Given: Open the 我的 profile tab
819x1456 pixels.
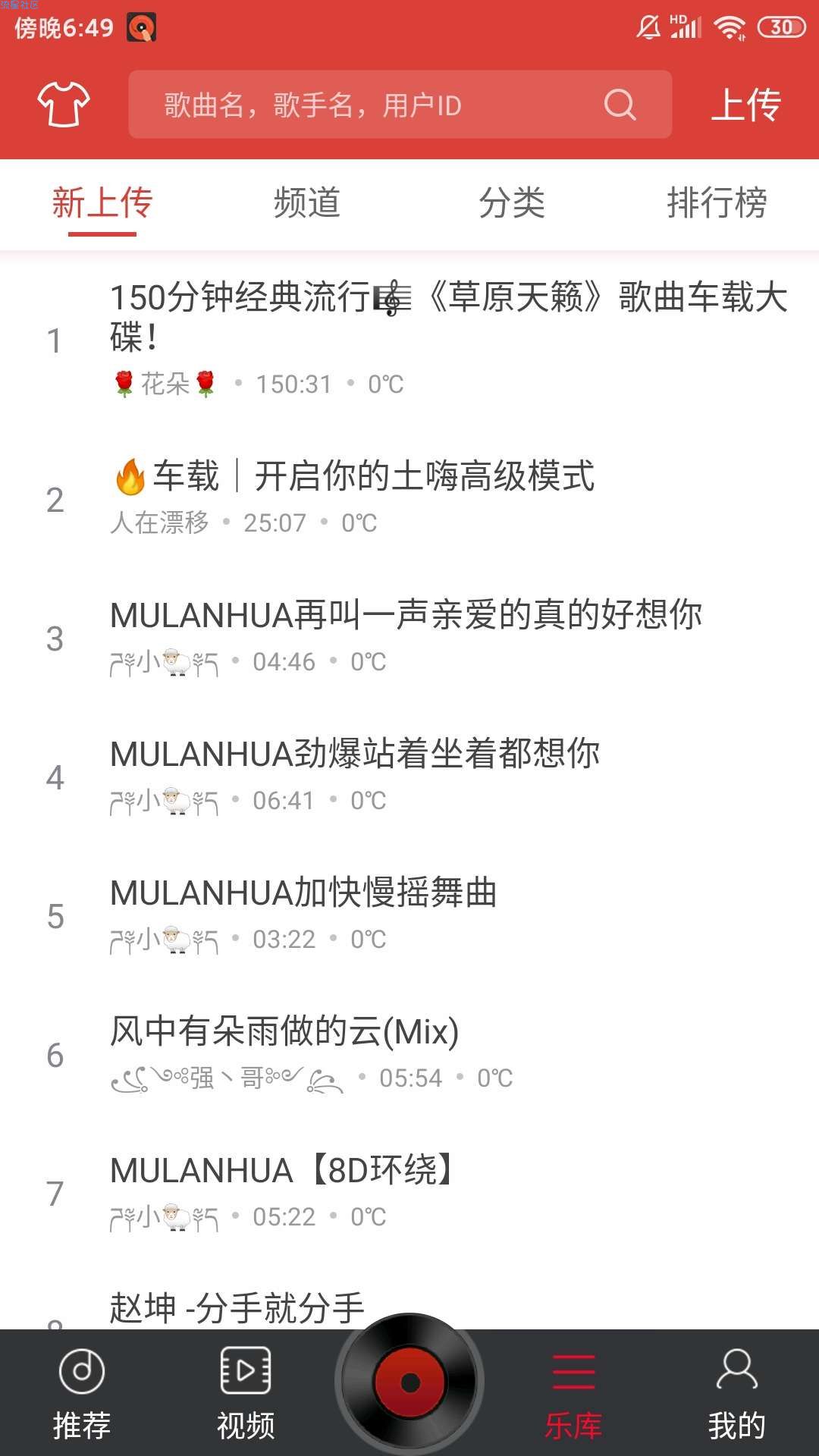Looking at the screenshot, I should [737, 1394].
